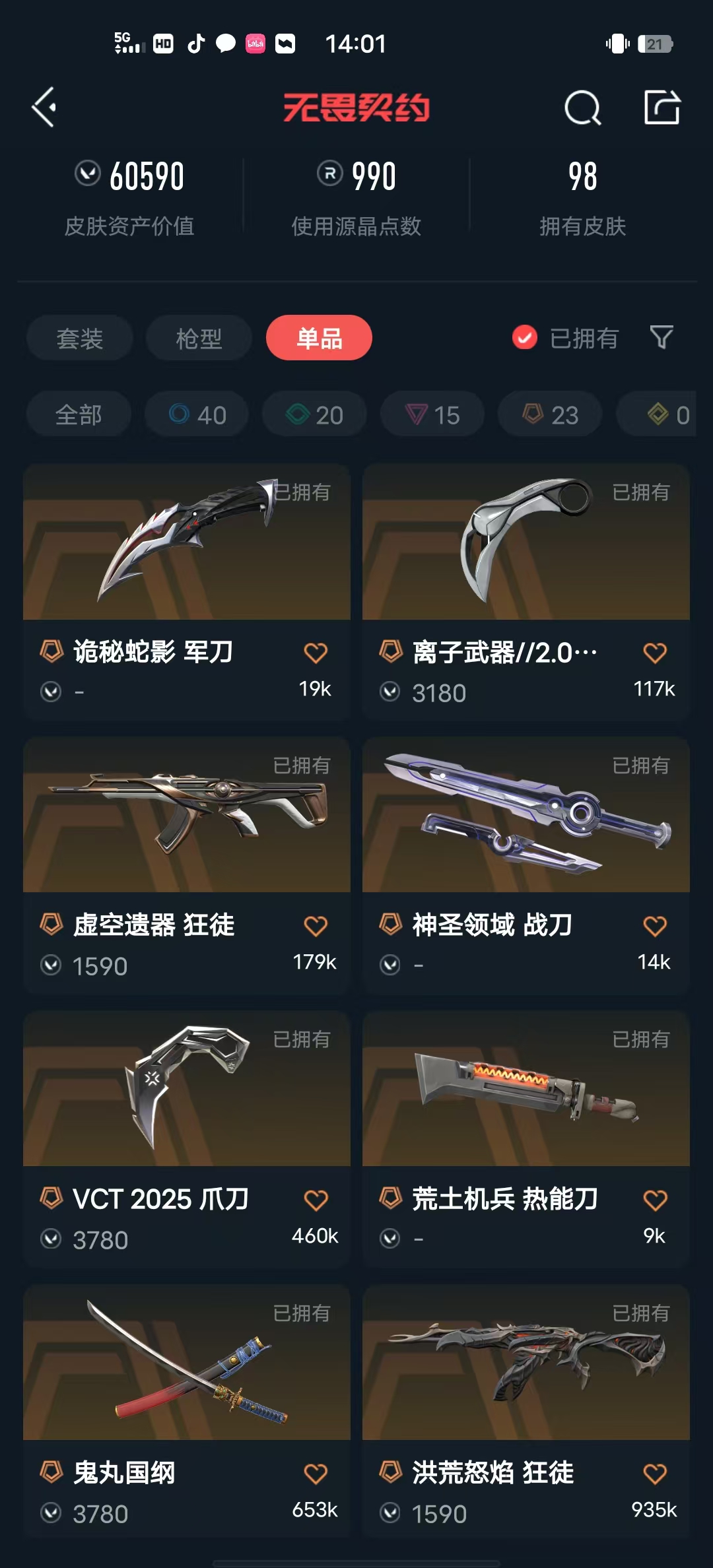Switch to the 套装 tab

pos(79,339)
